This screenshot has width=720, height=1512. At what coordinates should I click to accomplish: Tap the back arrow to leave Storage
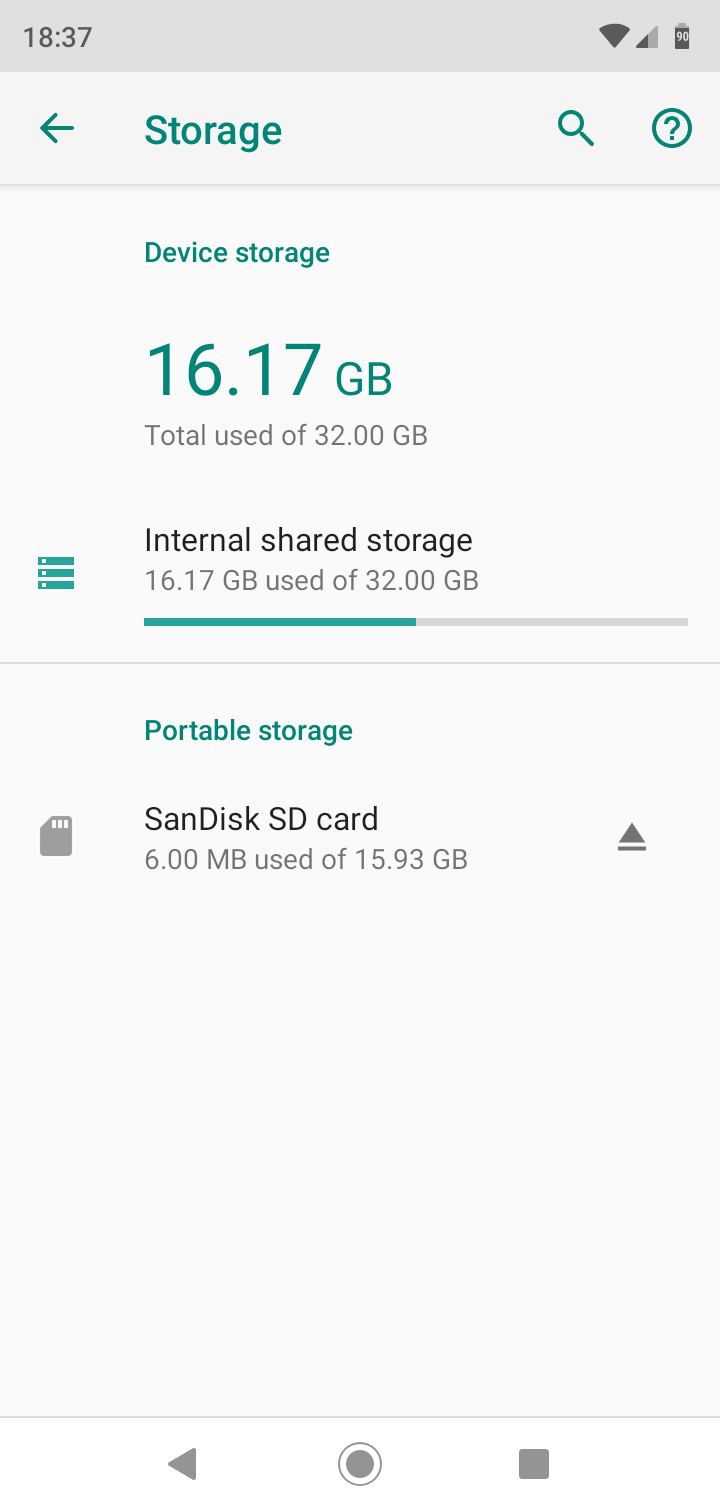coord(56,128)
